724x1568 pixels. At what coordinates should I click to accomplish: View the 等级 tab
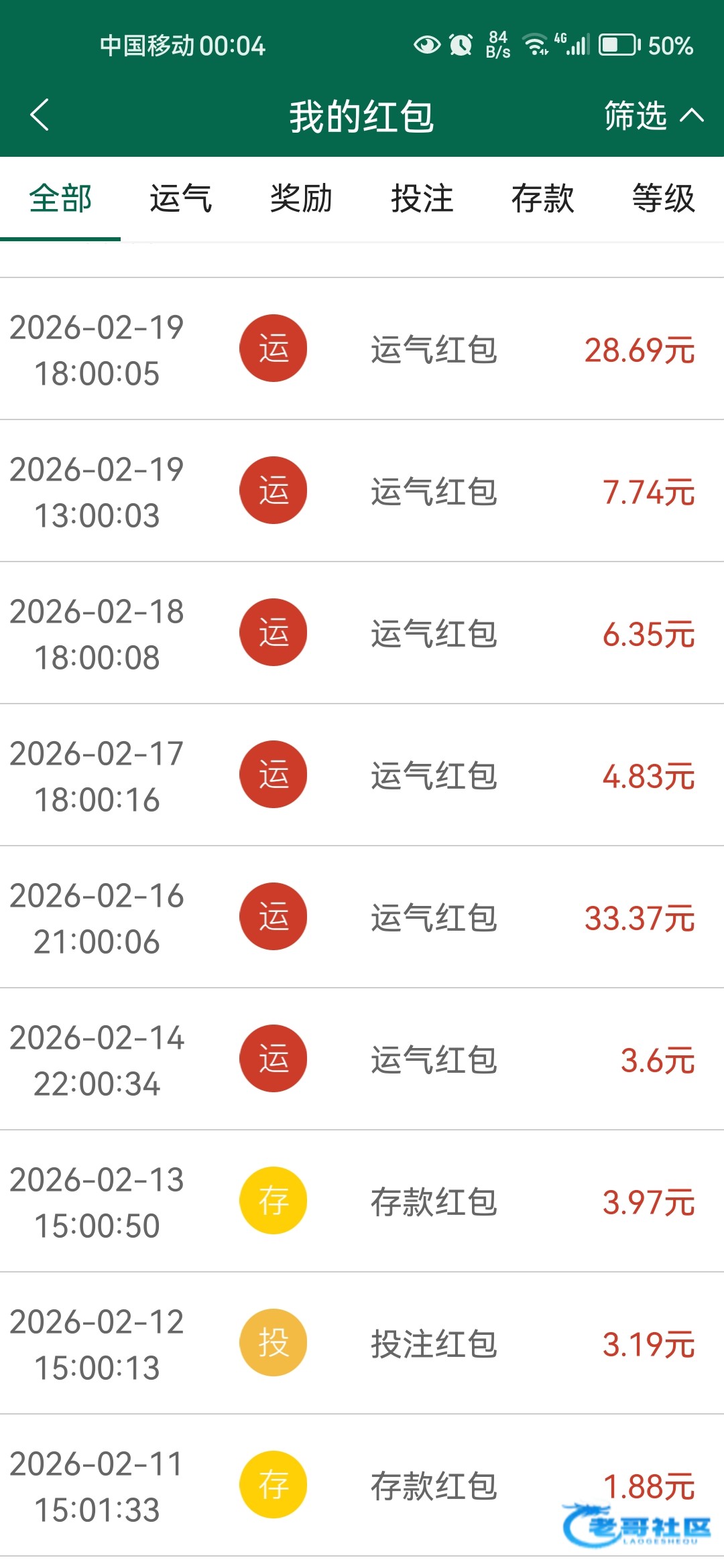(x=663, y=199)
